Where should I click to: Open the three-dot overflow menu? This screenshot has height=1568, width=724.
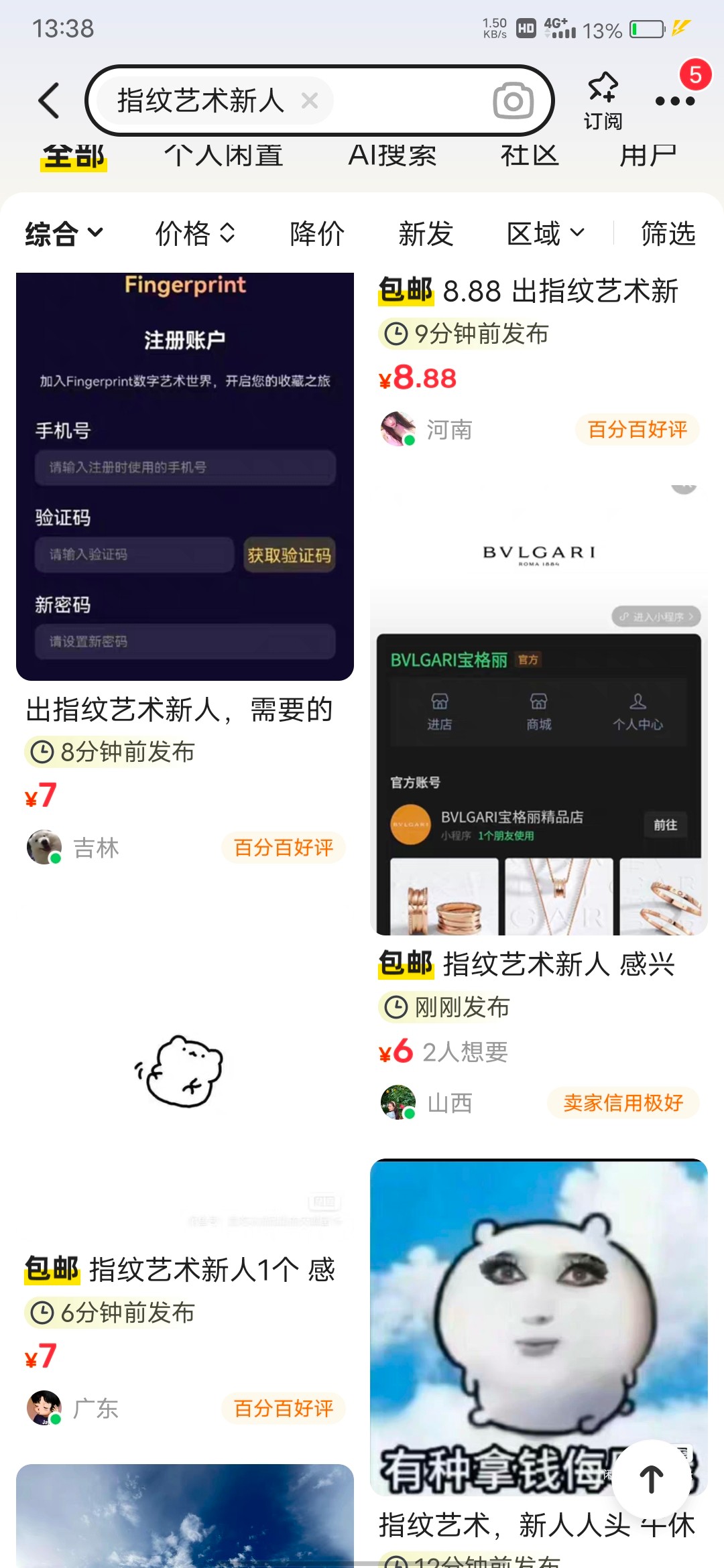674,101
